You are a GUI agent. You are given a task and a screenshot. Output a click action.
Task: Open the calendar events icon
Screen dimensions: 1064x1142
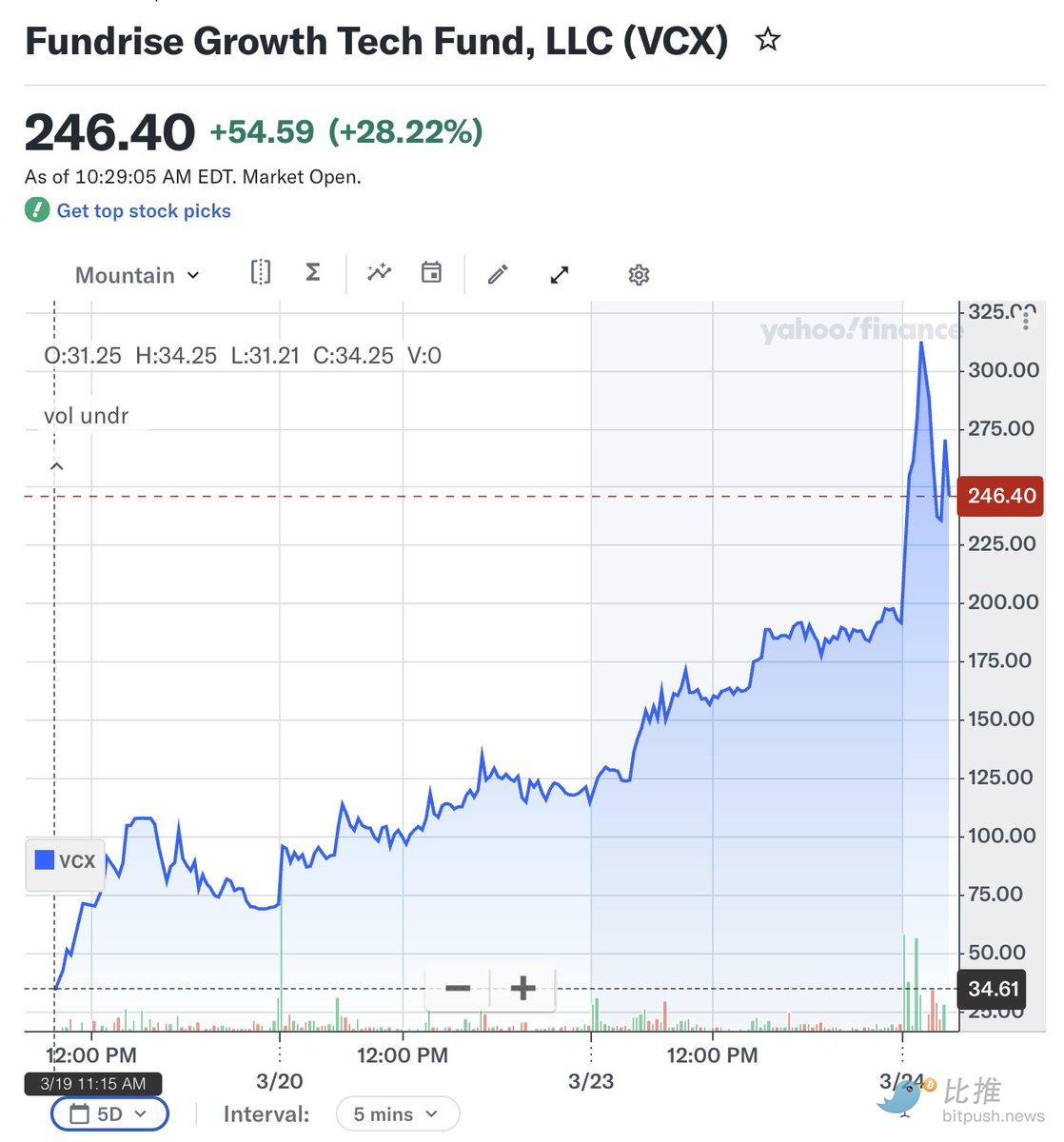coord(431,273)
